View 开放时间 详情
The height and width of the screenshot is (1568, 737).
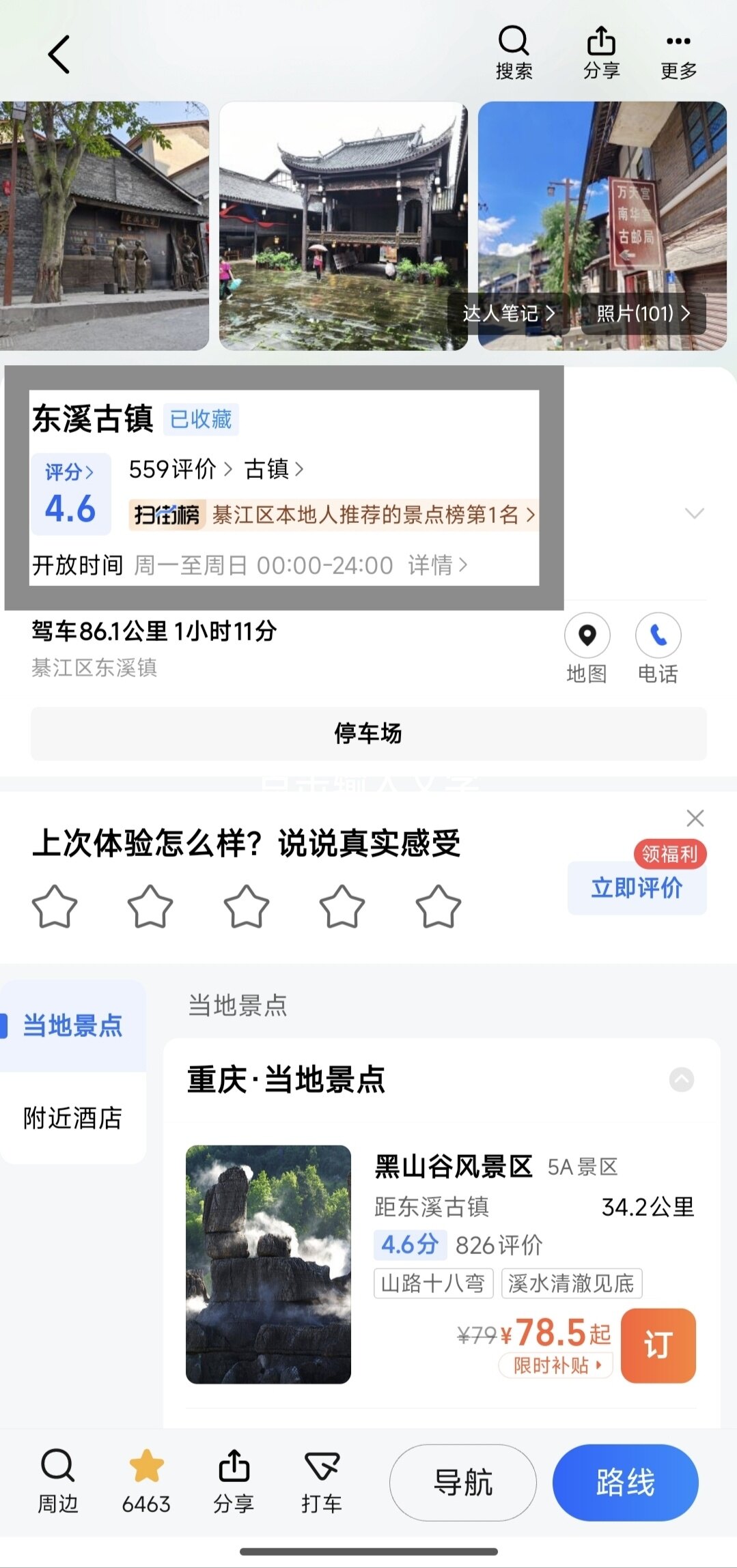[437, 565]
